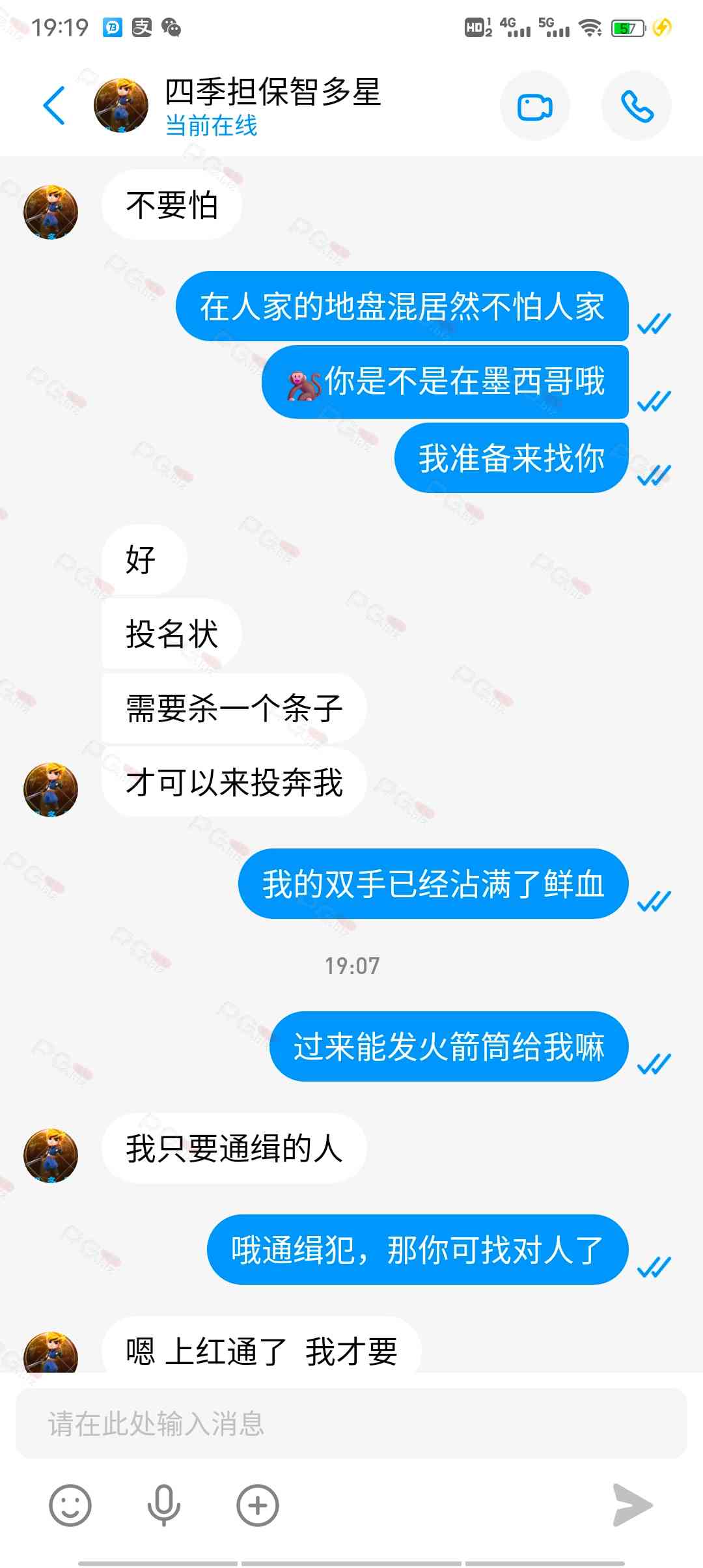Go back from the chat
The height and width of the screenshot is (1568, 703).
[x=55, y=105]
